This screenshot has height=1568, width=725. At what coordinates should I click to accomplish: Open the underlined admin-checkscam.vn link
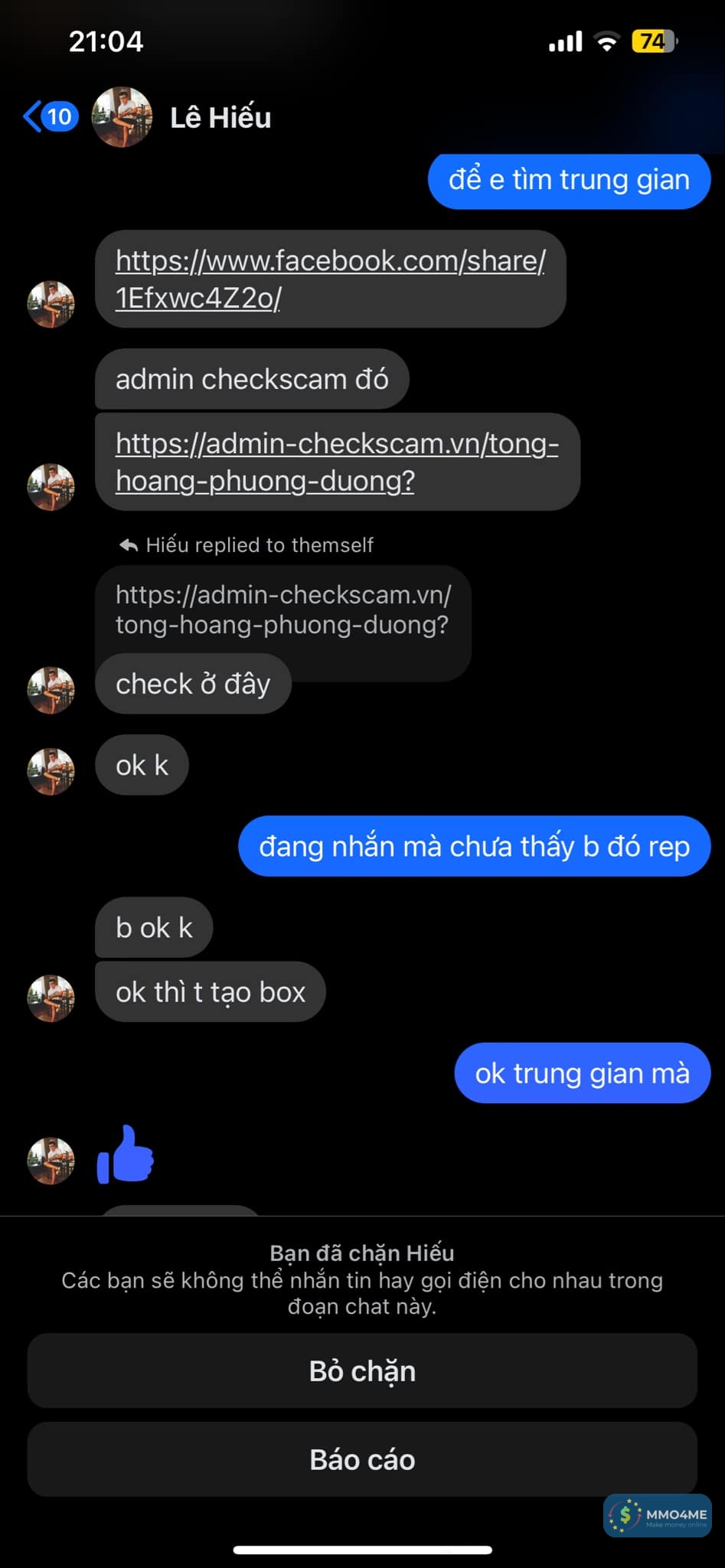coord(337,462)
